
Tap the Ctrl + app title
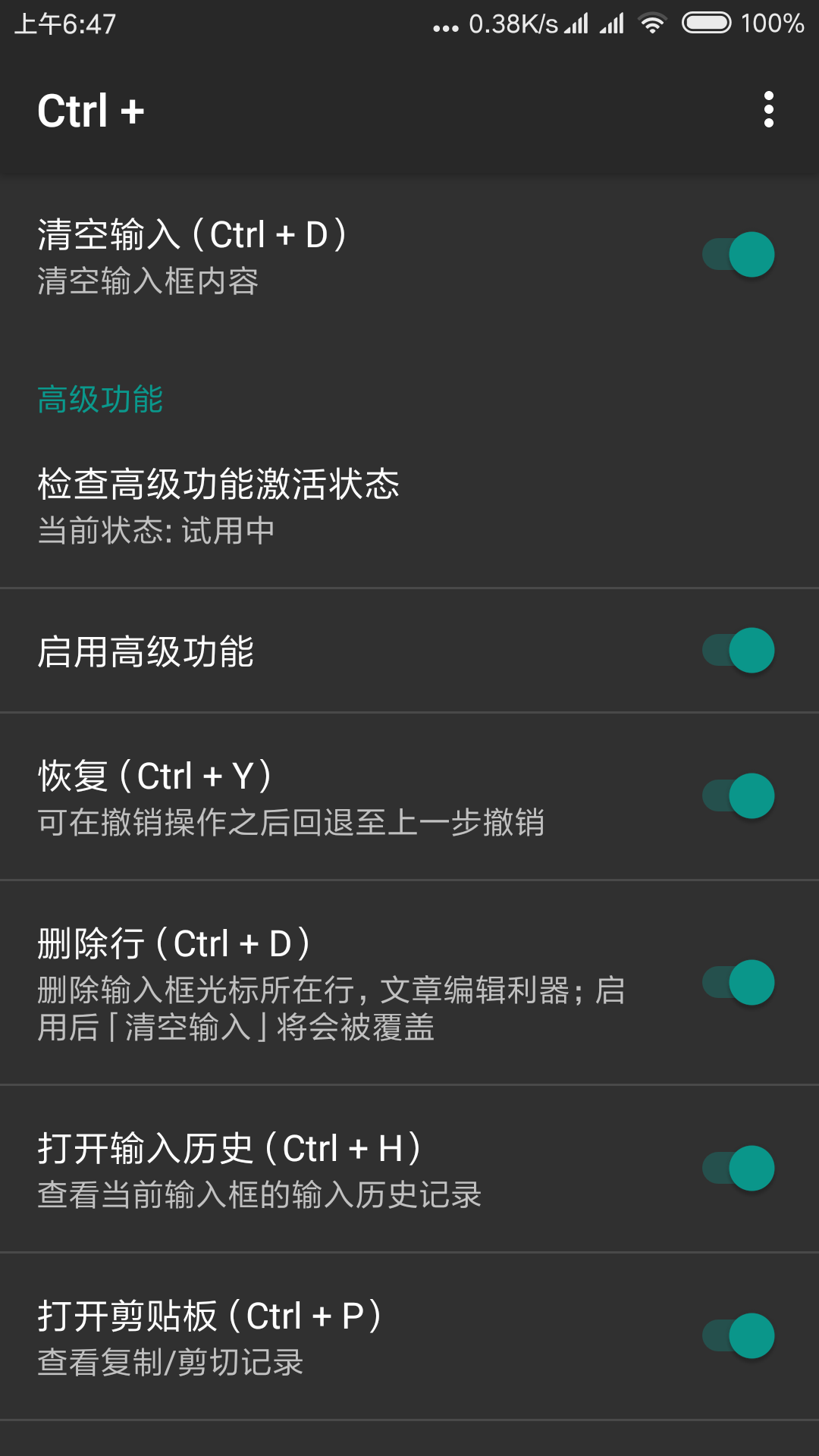(x=91, y=110)
